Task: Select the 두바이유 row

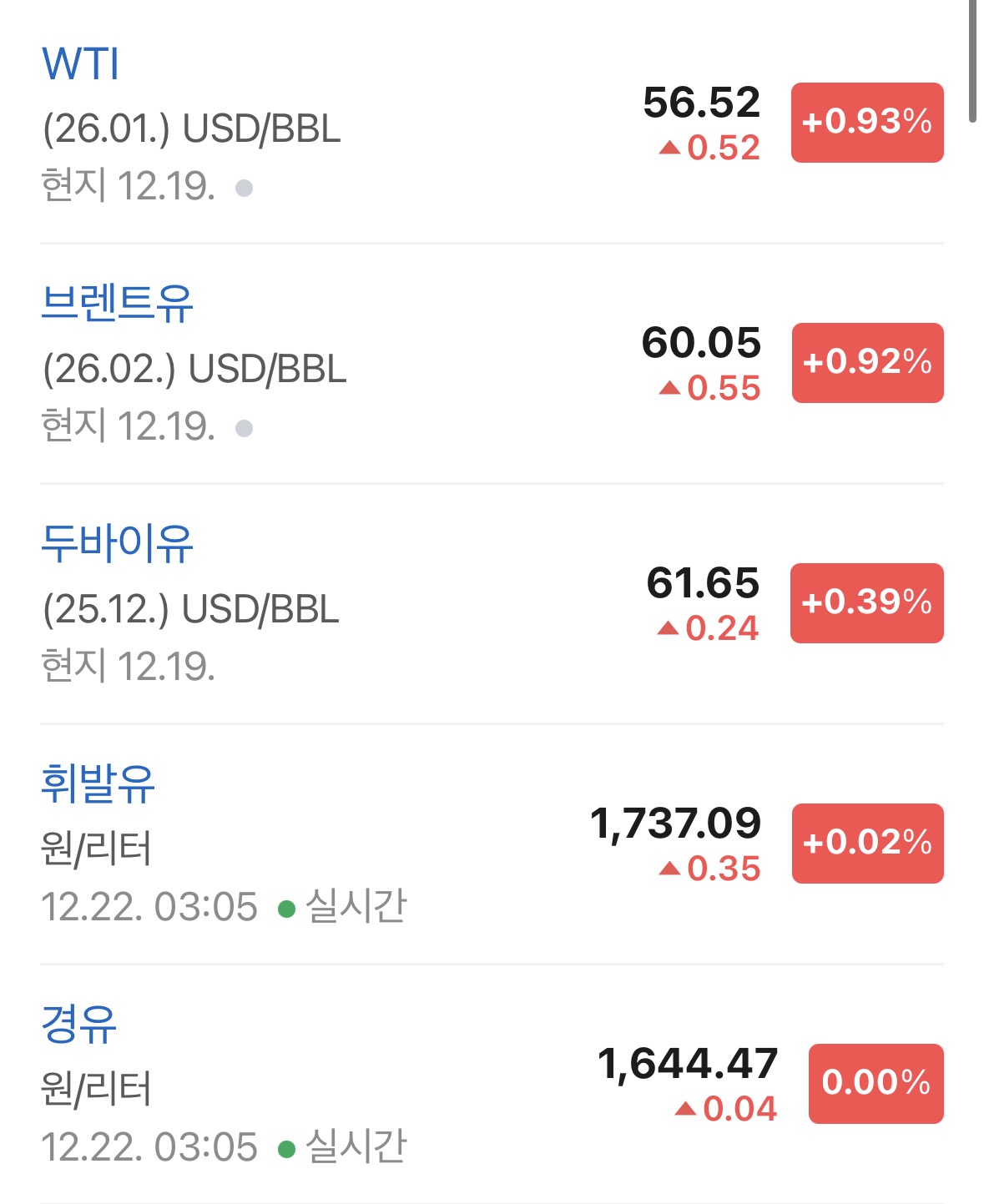Action: click(x=117, y=544)
